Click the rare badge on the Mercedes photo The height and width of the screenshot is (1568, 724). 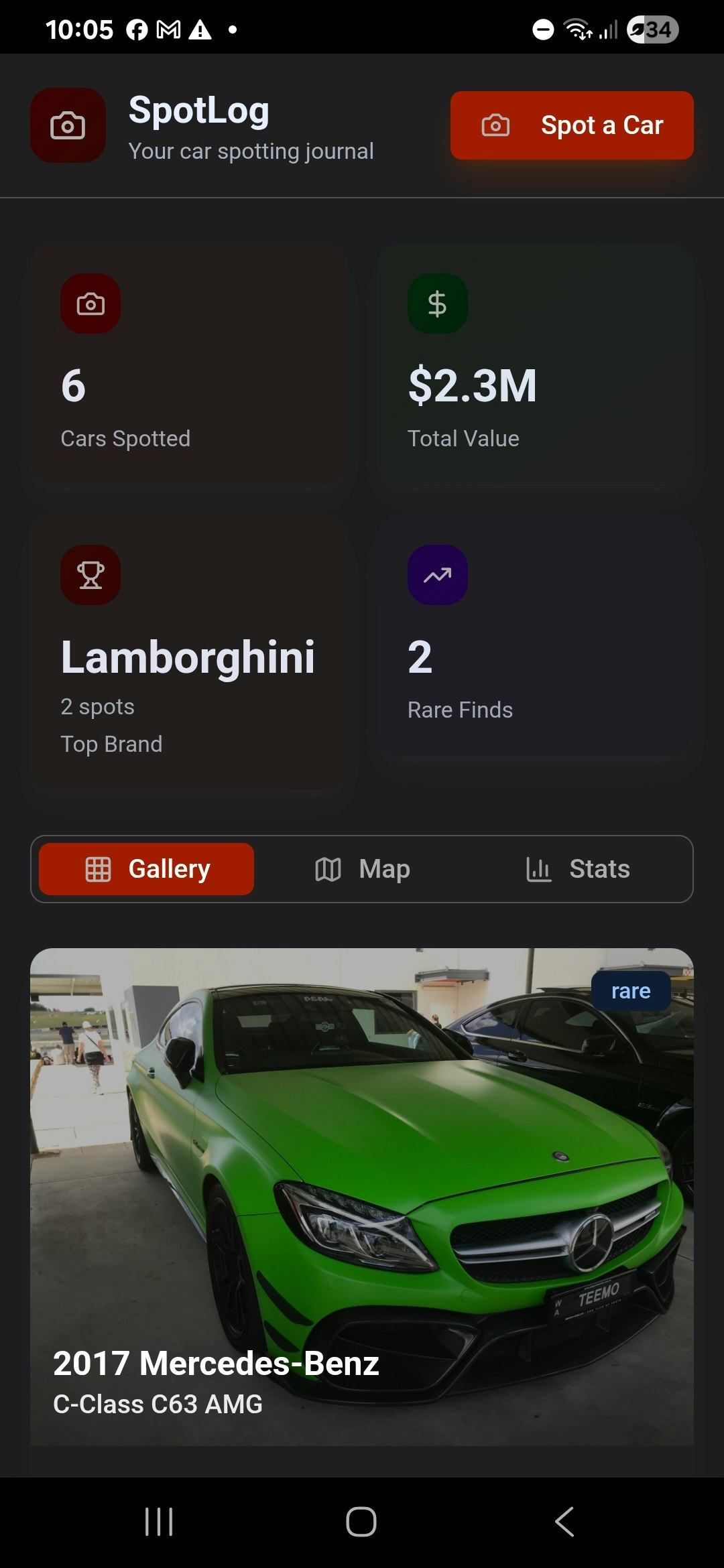coord(631,990)
